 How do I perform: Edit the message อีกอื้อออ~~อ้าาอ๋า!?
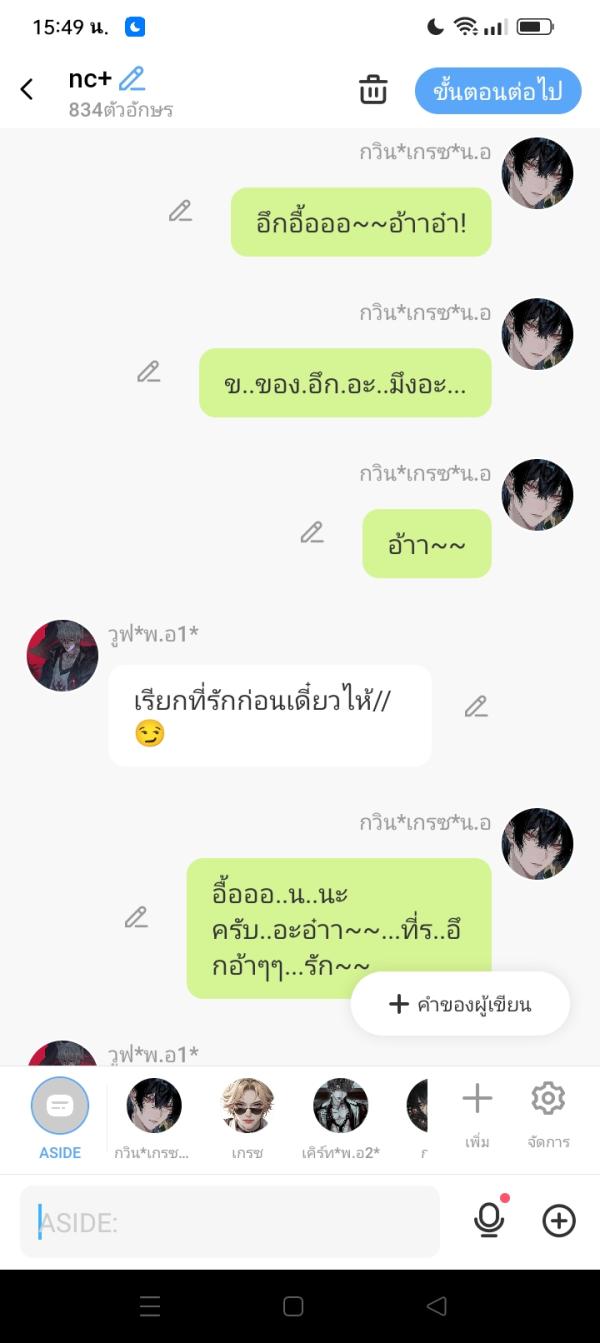pyautogui.click(x=180, y=211)
